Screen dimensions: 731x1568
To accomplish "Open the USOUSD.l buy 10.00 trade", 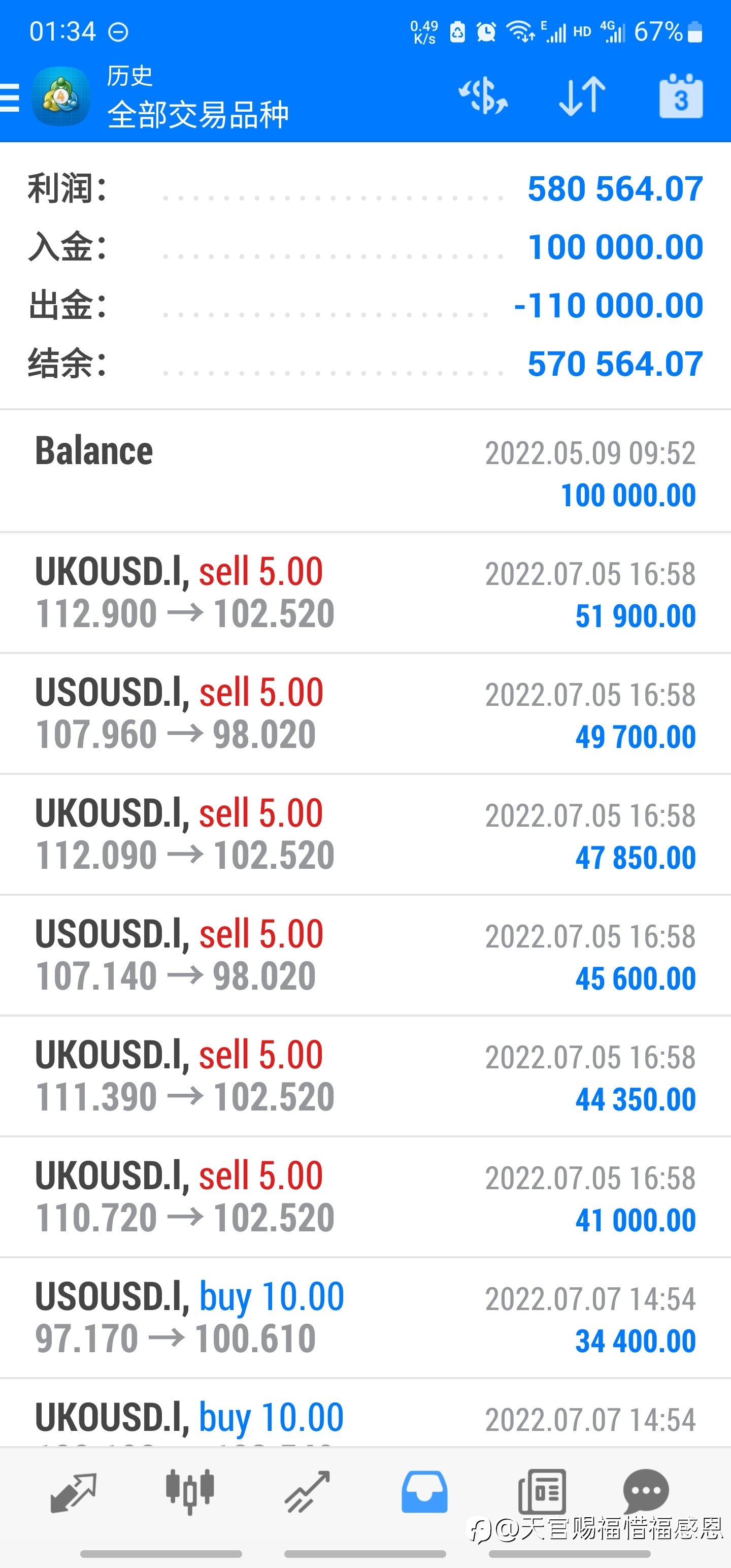I will click(x=365, y=1318).
